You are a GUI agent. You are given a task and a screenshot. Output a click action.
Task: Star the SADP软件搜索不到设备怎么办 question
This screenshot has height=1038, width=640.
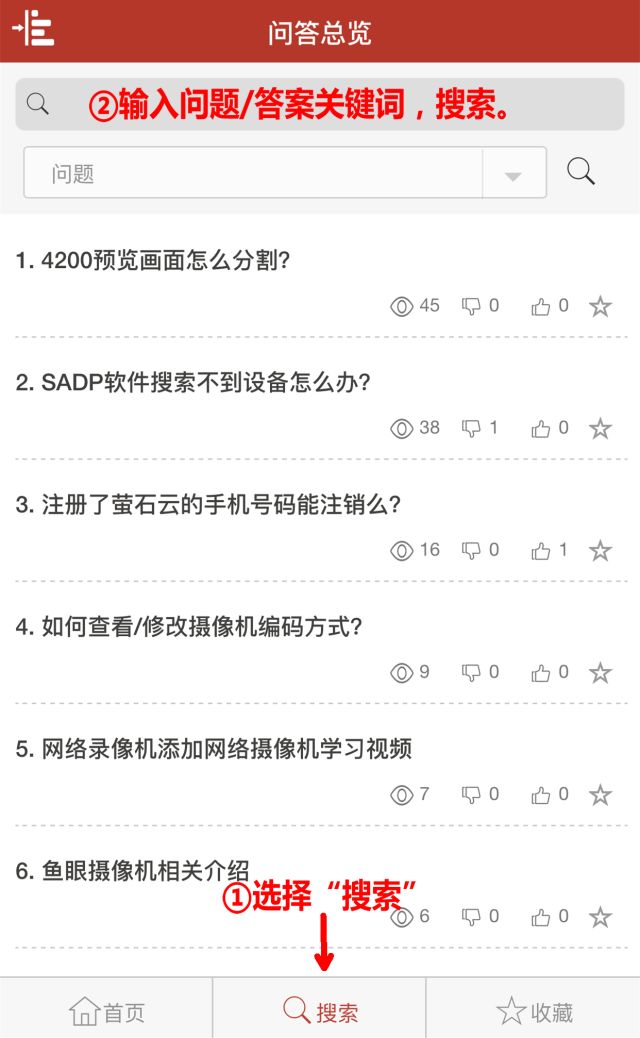tap(600, 429)
